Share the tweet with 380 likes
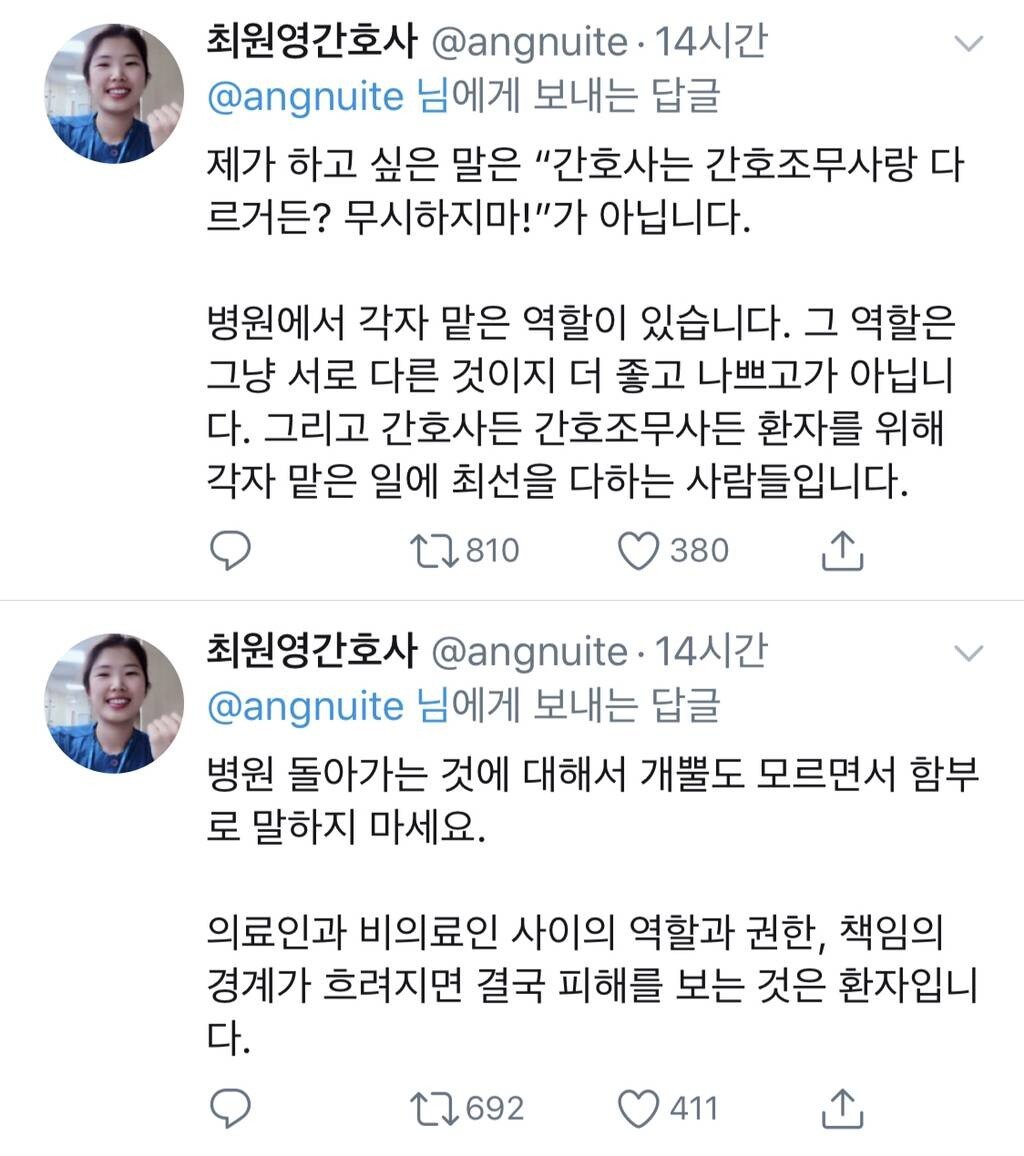Viewport: 1024px width, 1156px height. [x=842, y=550]
